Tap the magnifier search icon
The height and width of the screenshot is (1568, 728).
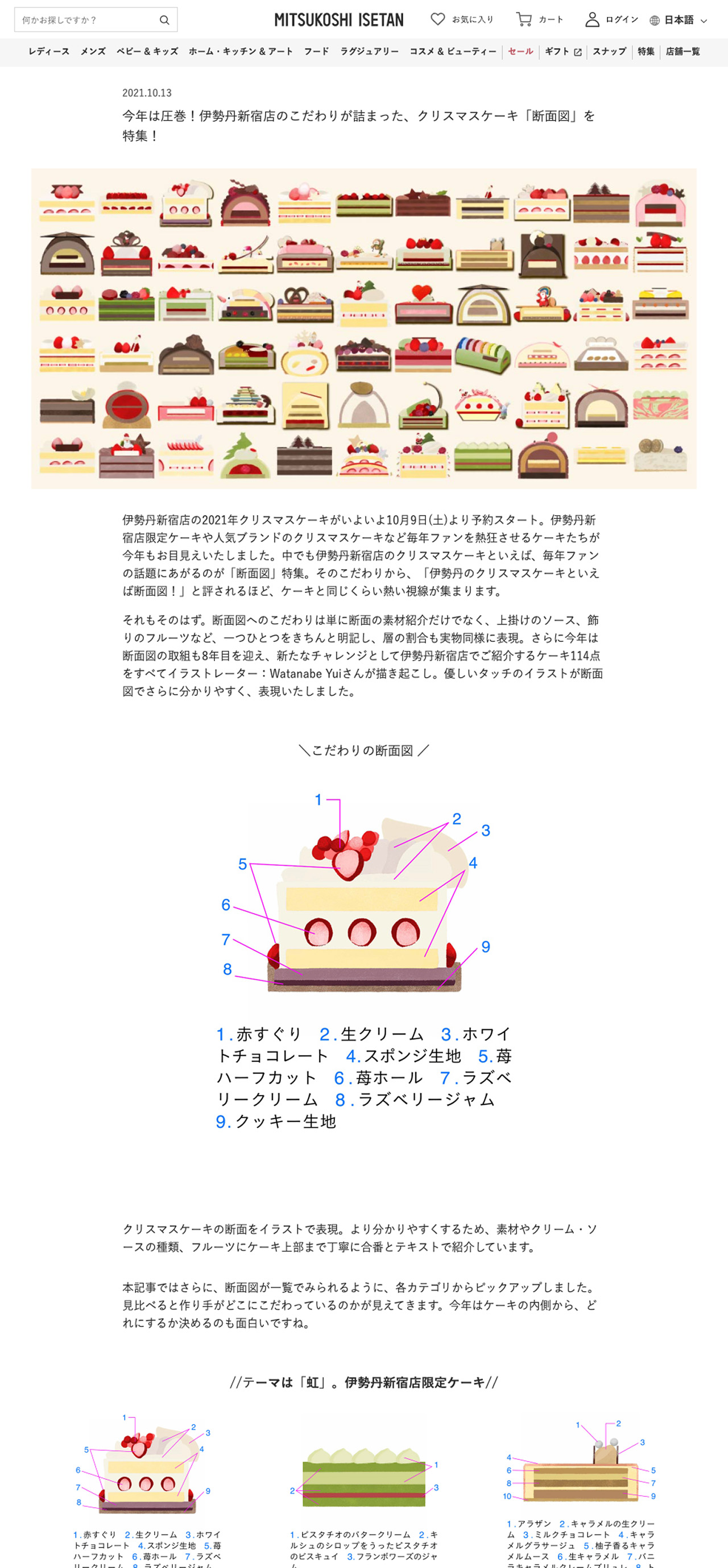(x=164, y=20)
